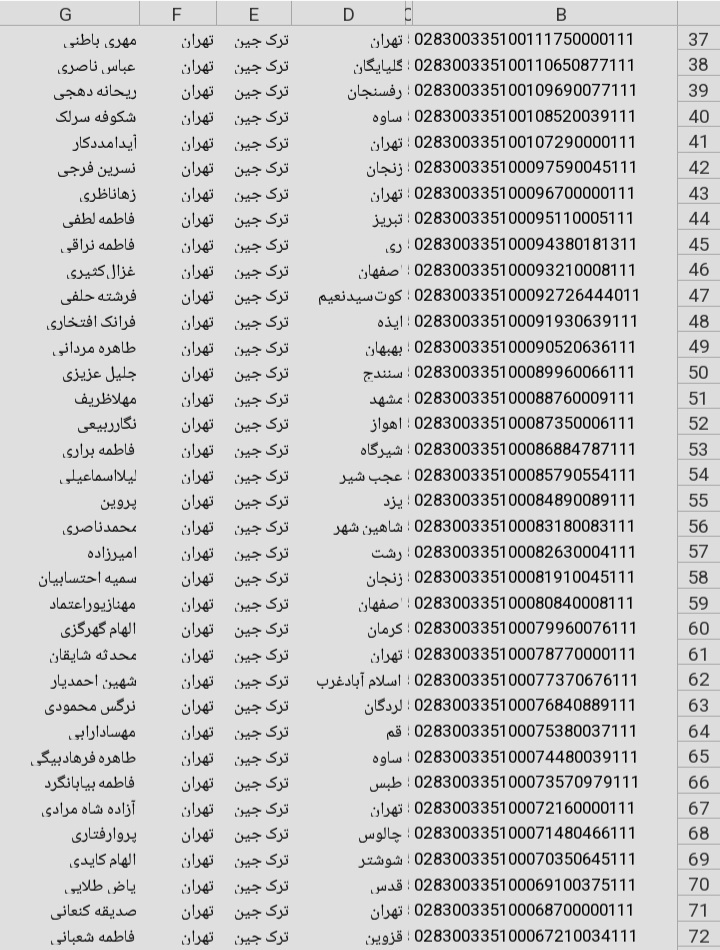Select column E header
Image resolution: width=720 pixels, height=950 pixels.
pos(254,14)
